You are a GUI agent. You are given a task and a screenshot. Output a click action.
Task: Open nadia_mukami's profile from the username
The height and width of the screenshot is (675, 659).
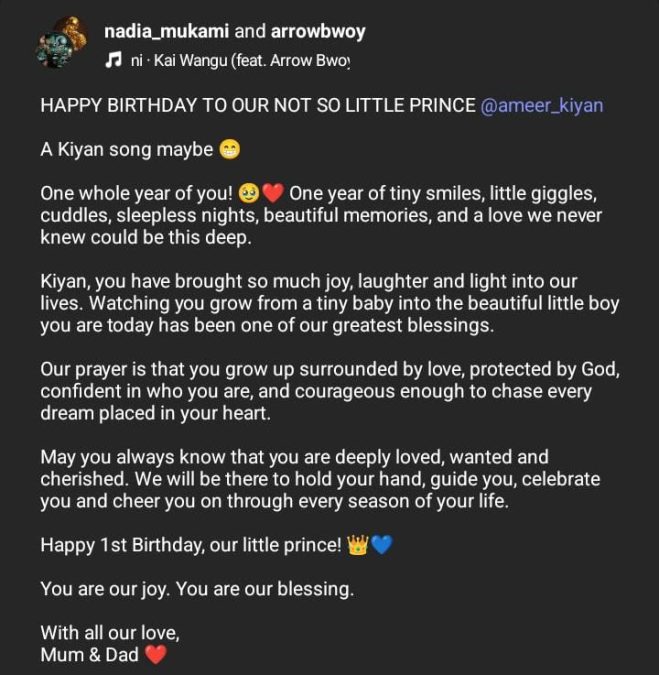click(167, 31)
